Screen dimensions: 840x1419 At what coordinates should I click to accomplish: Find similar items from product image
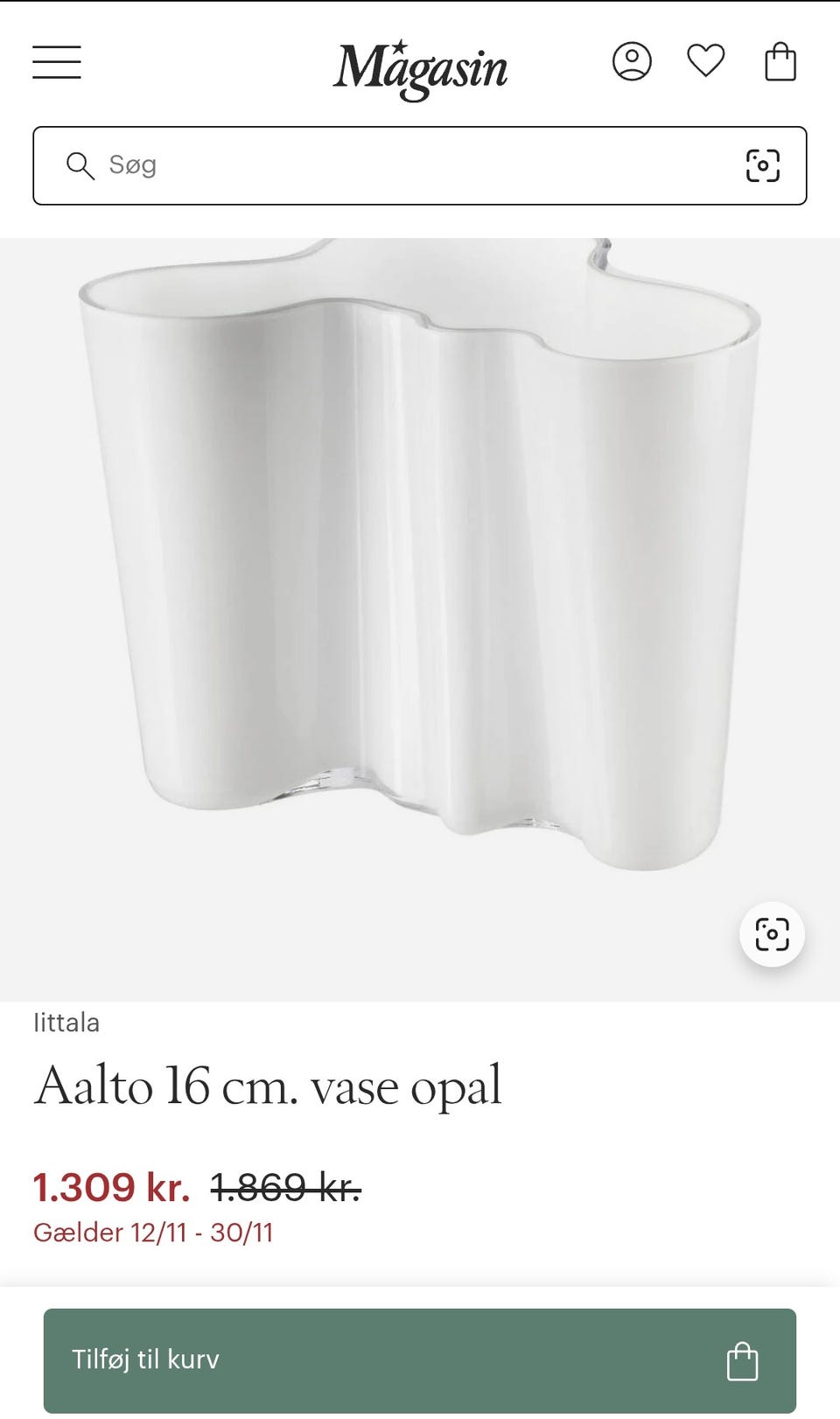click(x=772, y=934)
